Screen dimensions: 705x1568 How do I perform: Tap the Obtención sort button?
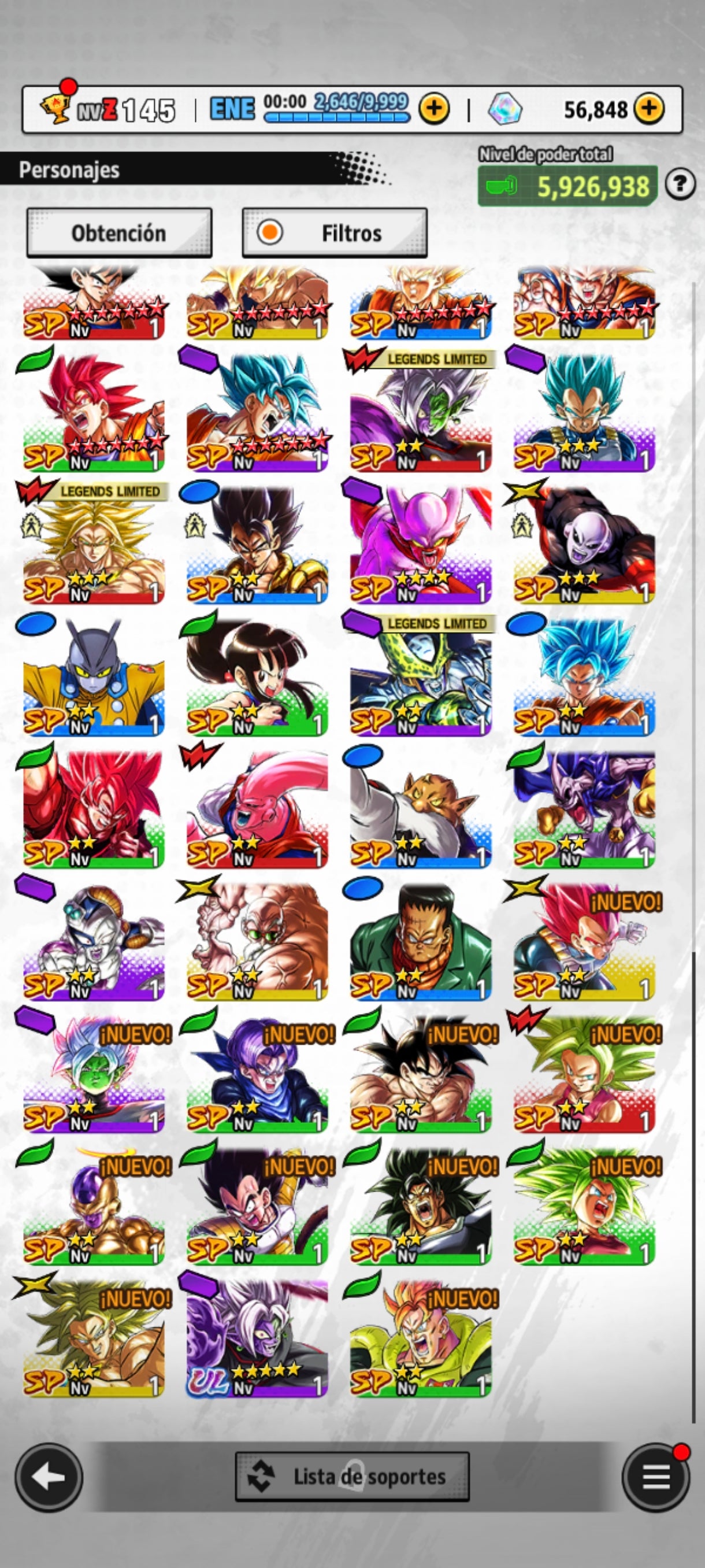tap(119, 233)
